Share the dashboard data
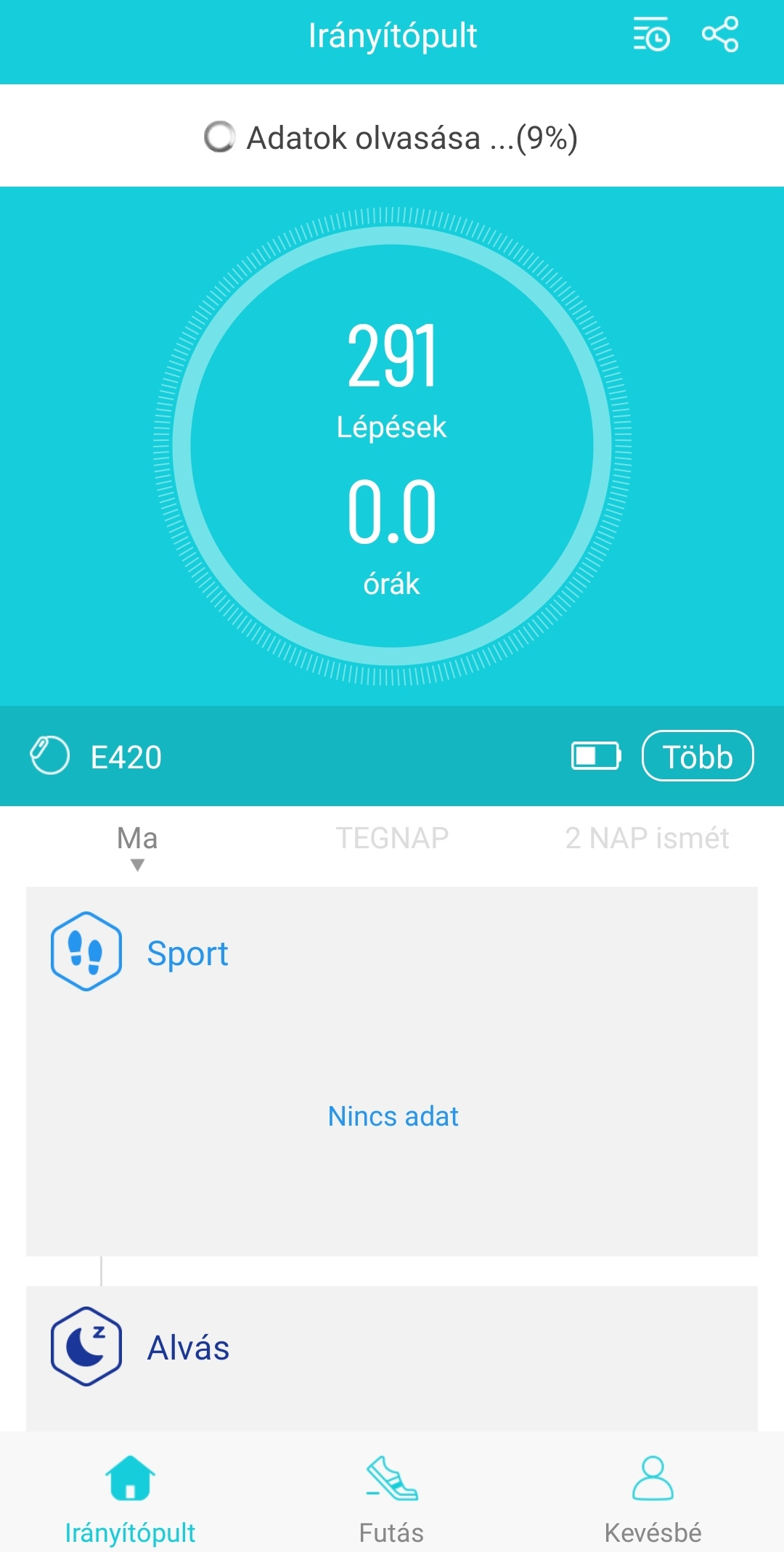Viewport: 784px width, 1552px height. (x=720, y=35)
